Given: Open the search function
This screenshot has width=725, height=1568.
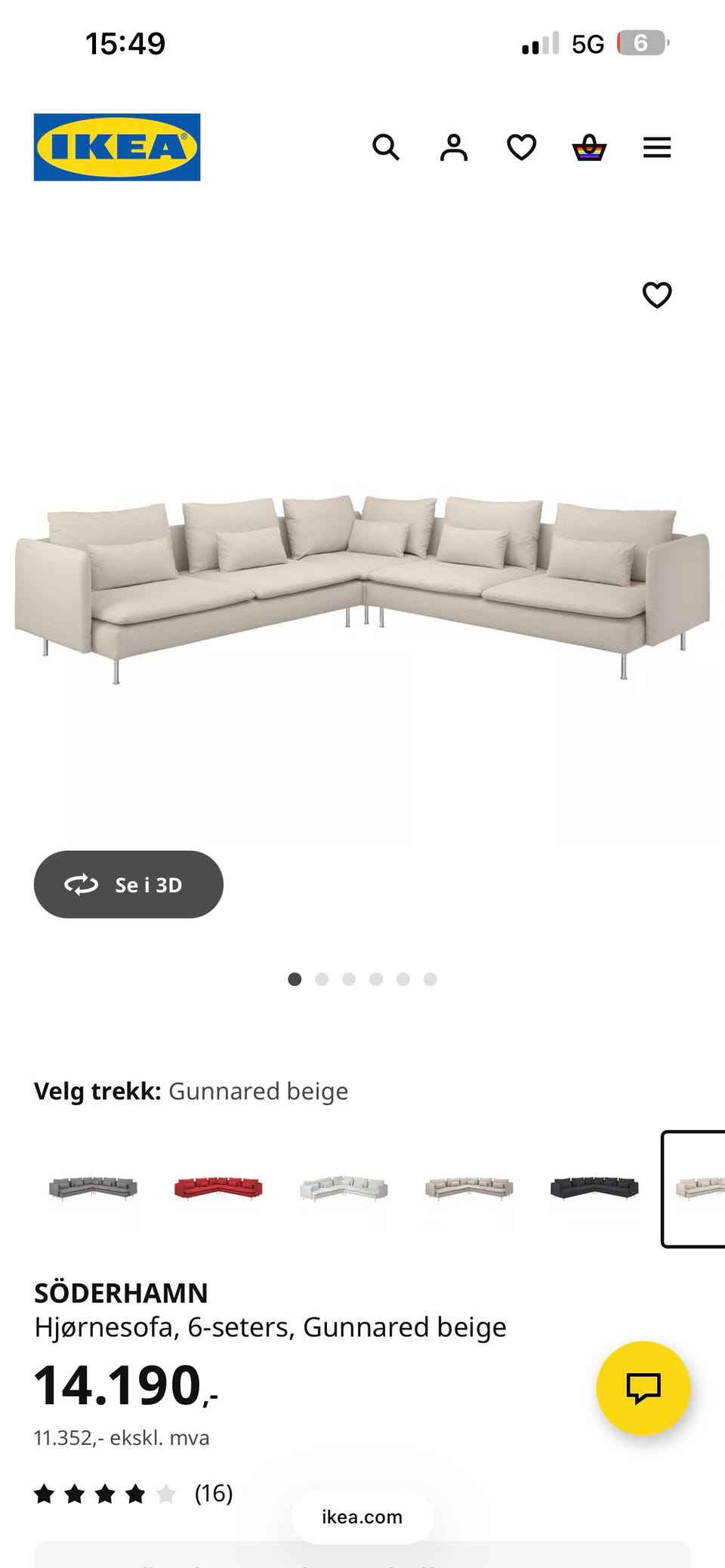Looking at the screenshot, I should coord(387,147).
